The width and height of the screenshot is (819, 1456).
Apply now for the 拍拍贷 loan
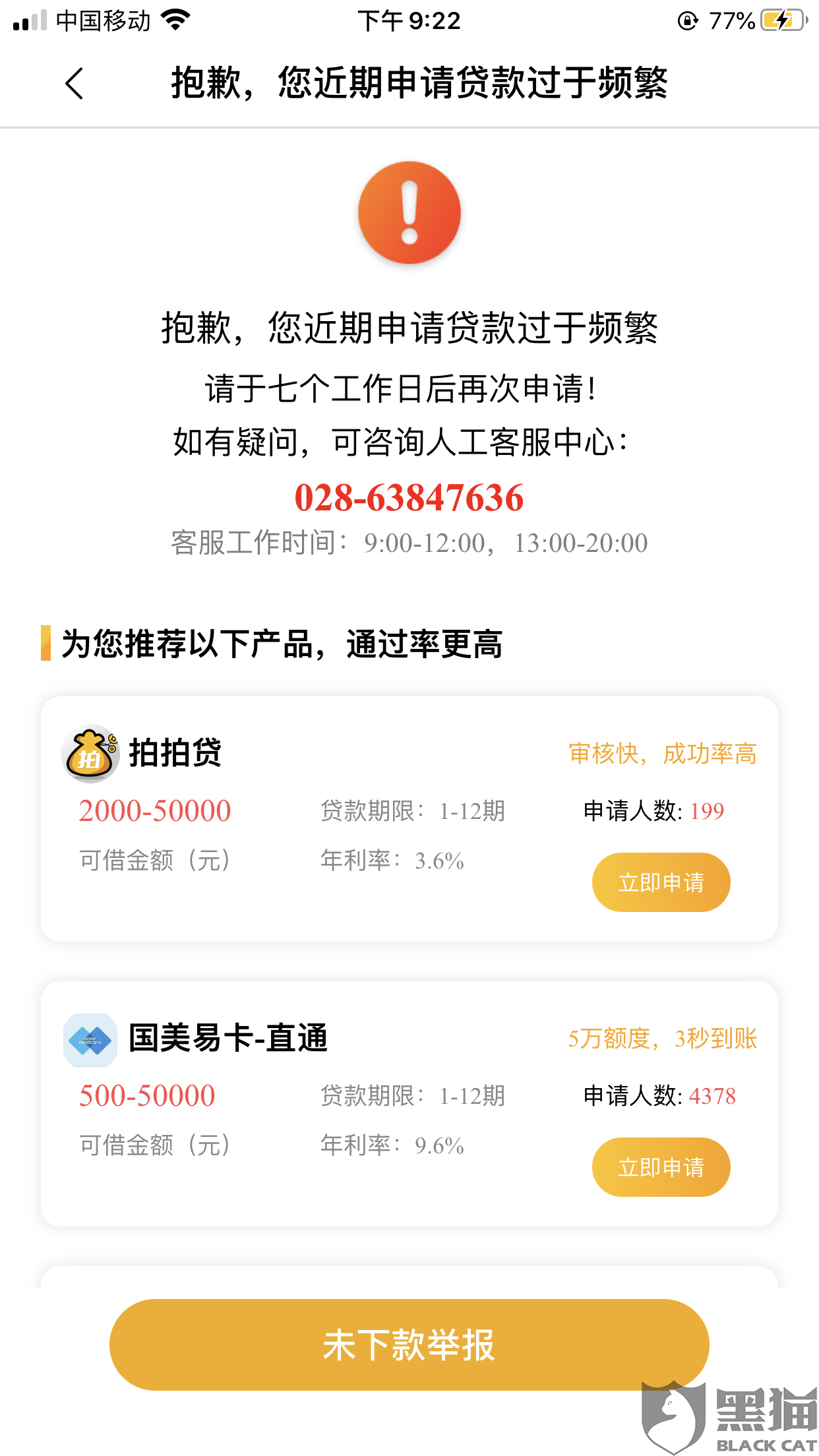coord(661,882)
